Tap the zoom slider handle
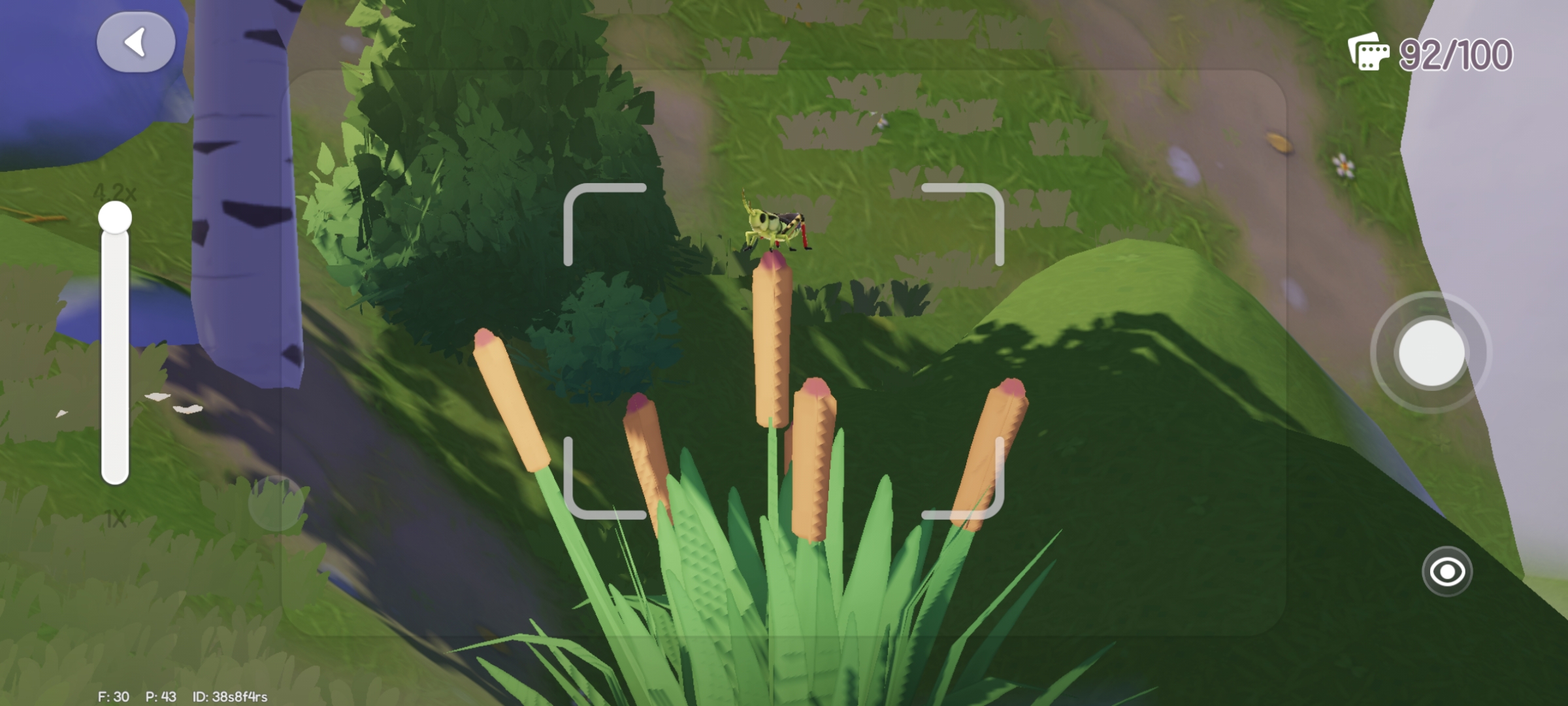Viewport: 1568px width, 706px height. (x=115, y=218)
